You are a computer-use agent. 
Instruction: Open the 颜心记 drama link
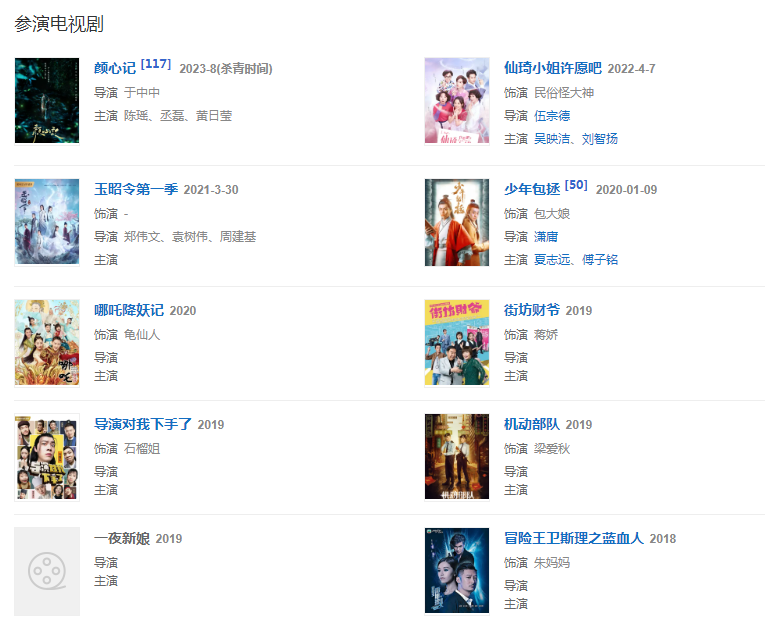point(114,69)
